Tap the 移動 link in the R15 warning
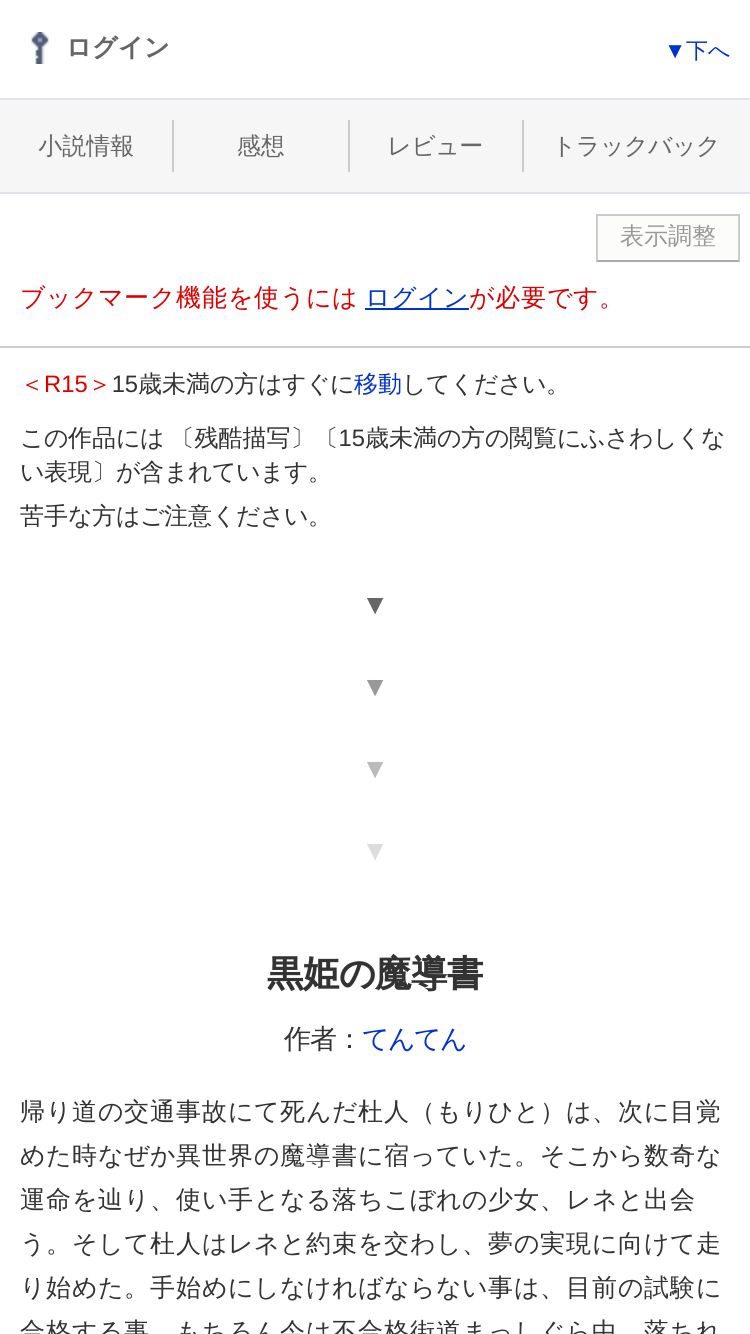750x1334 pixels. tap(378, 384)
